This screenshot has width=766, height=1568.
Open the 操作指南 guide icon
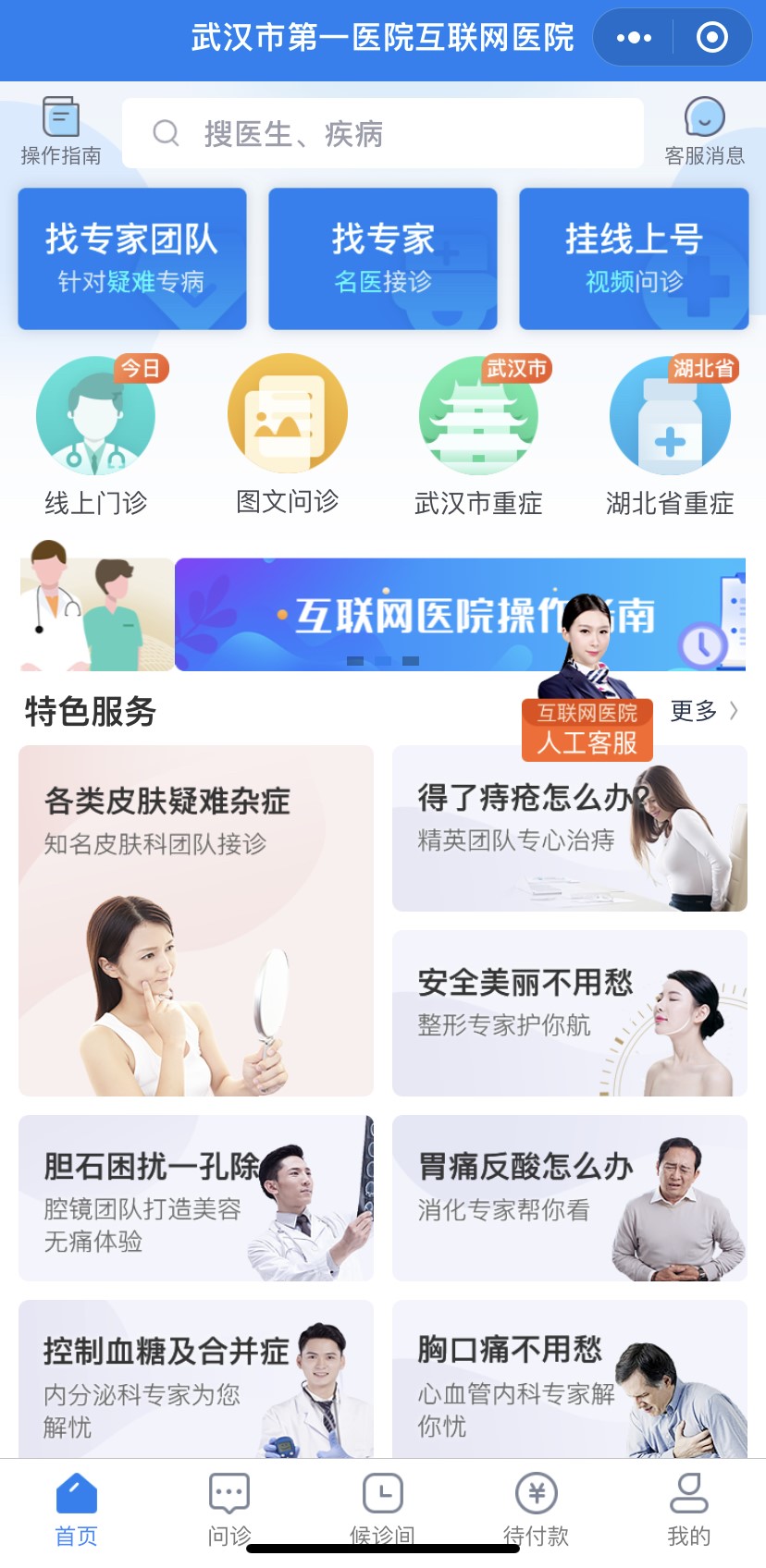point(61,130)
